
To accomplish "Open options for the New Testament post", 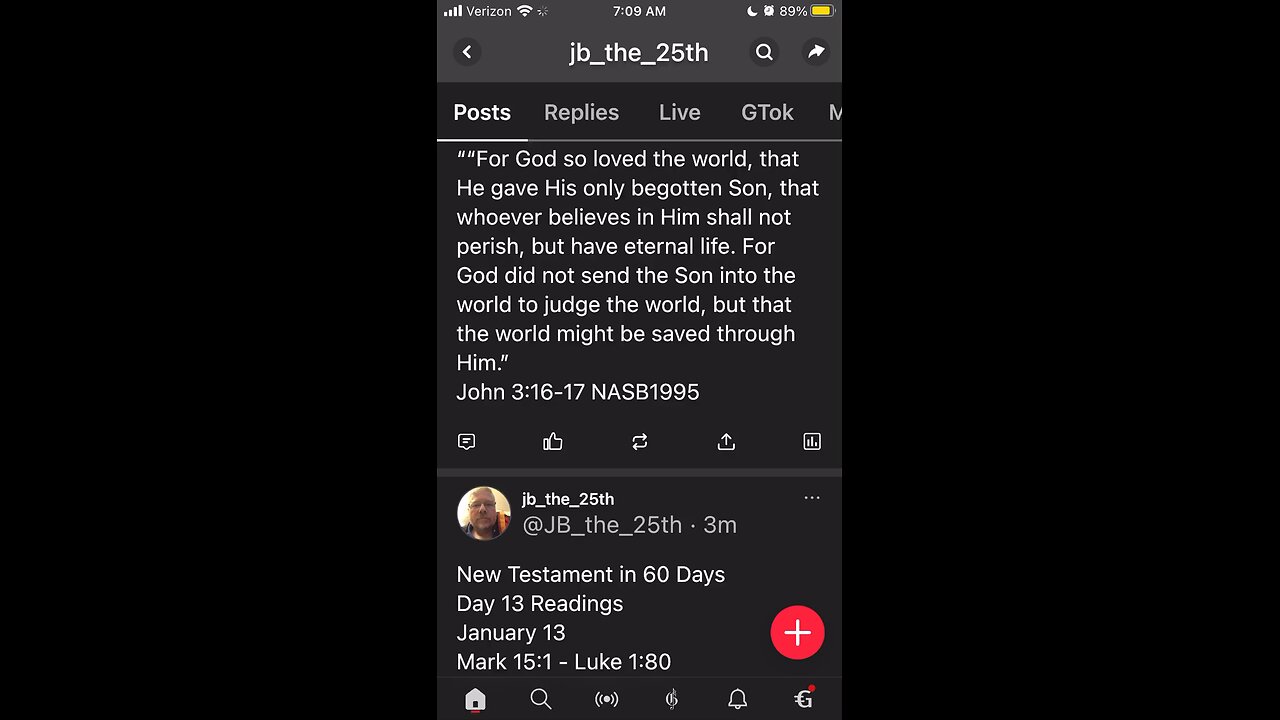I will [812, 497].
